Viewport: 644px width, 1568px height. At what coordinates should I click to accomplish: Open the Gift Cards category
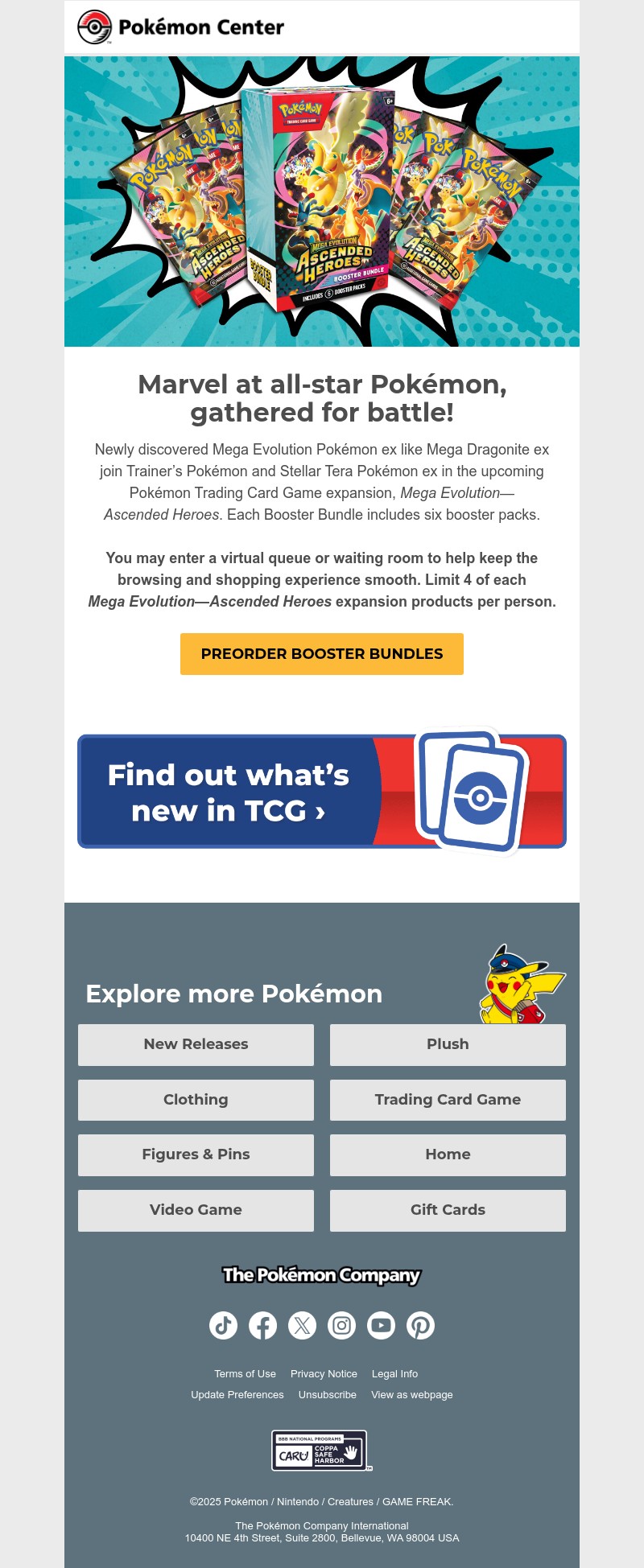(x=448, y=1210)
